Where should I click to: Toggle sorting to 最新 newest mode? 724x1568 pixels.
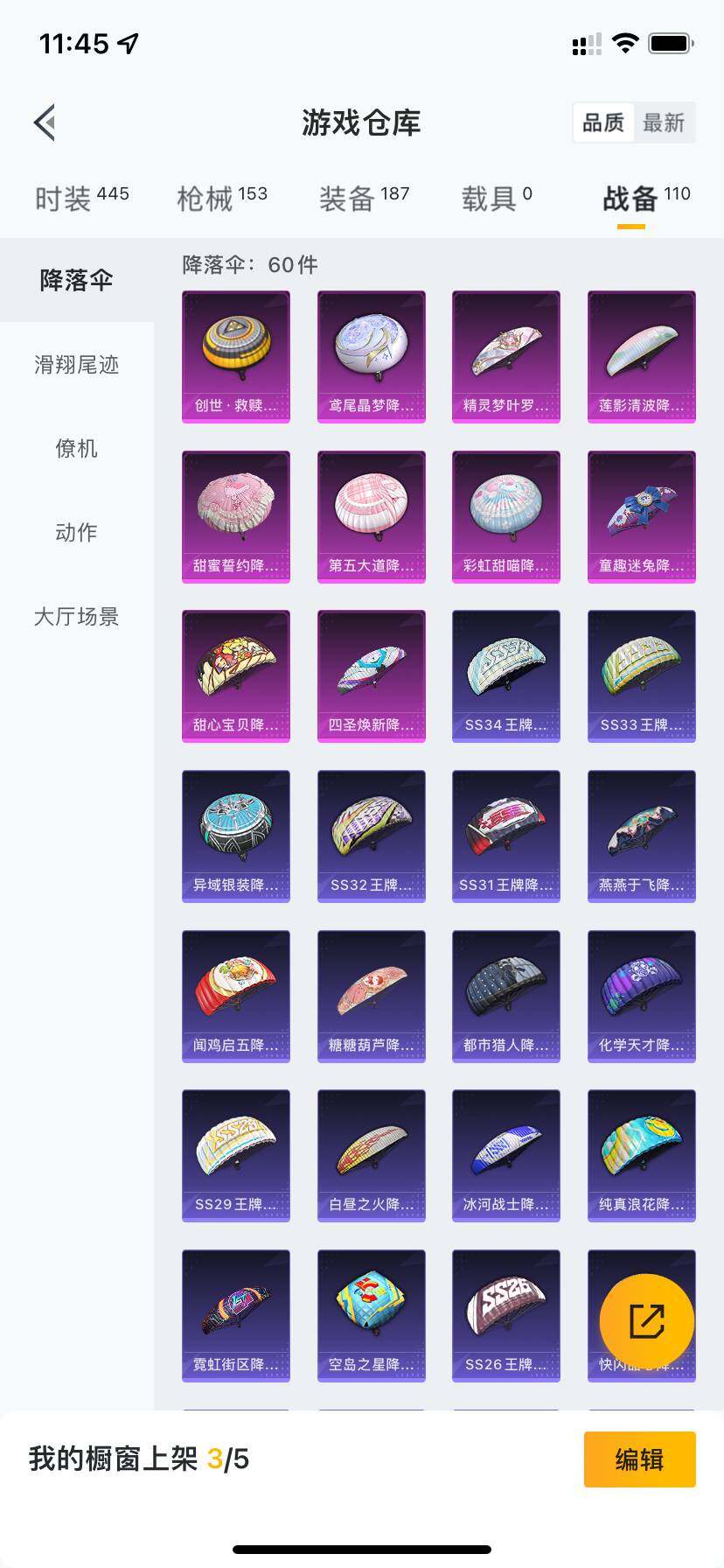(x=665, y=122)
